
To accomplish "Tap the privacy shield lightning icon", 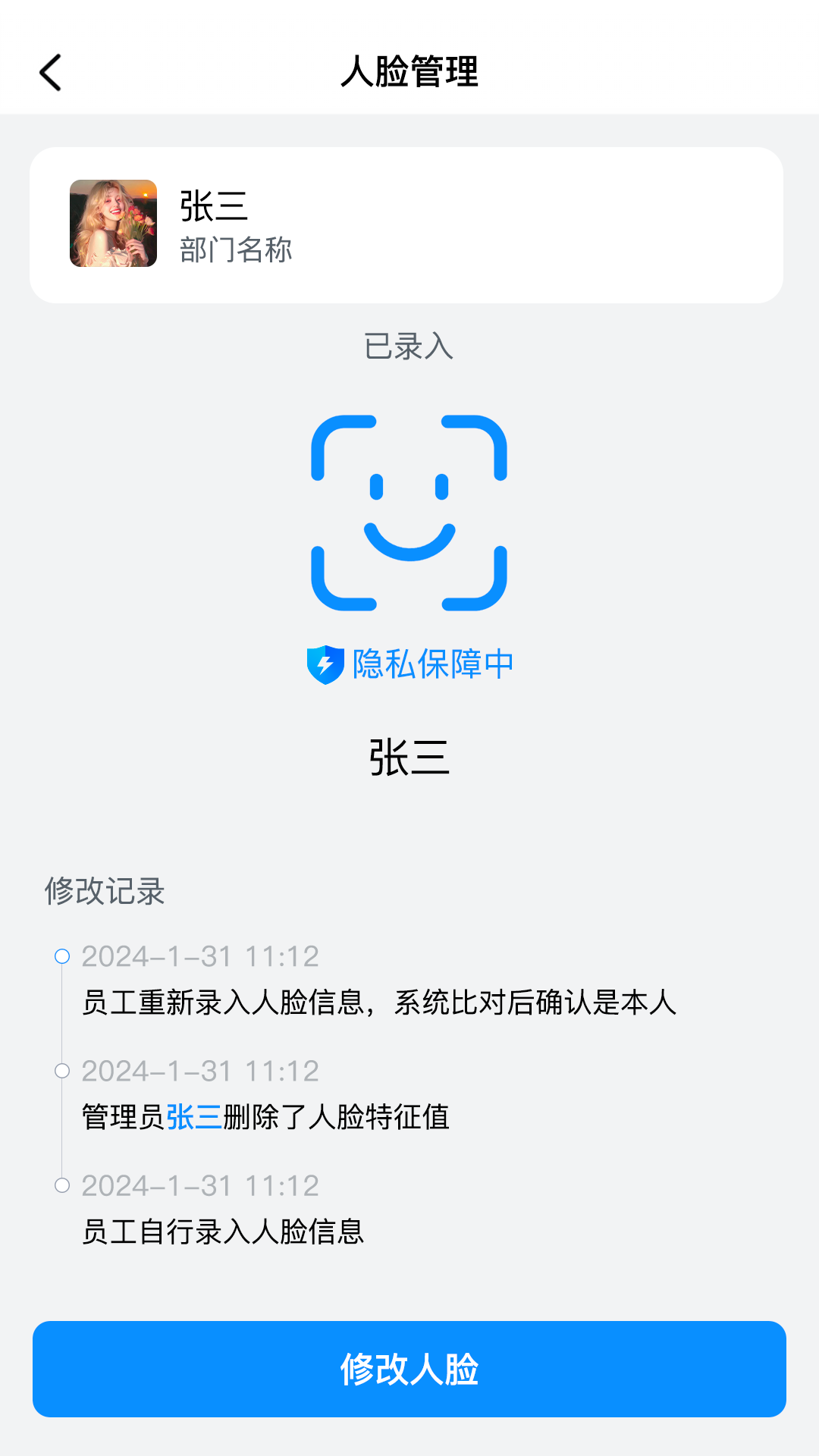I will point(325,664).
